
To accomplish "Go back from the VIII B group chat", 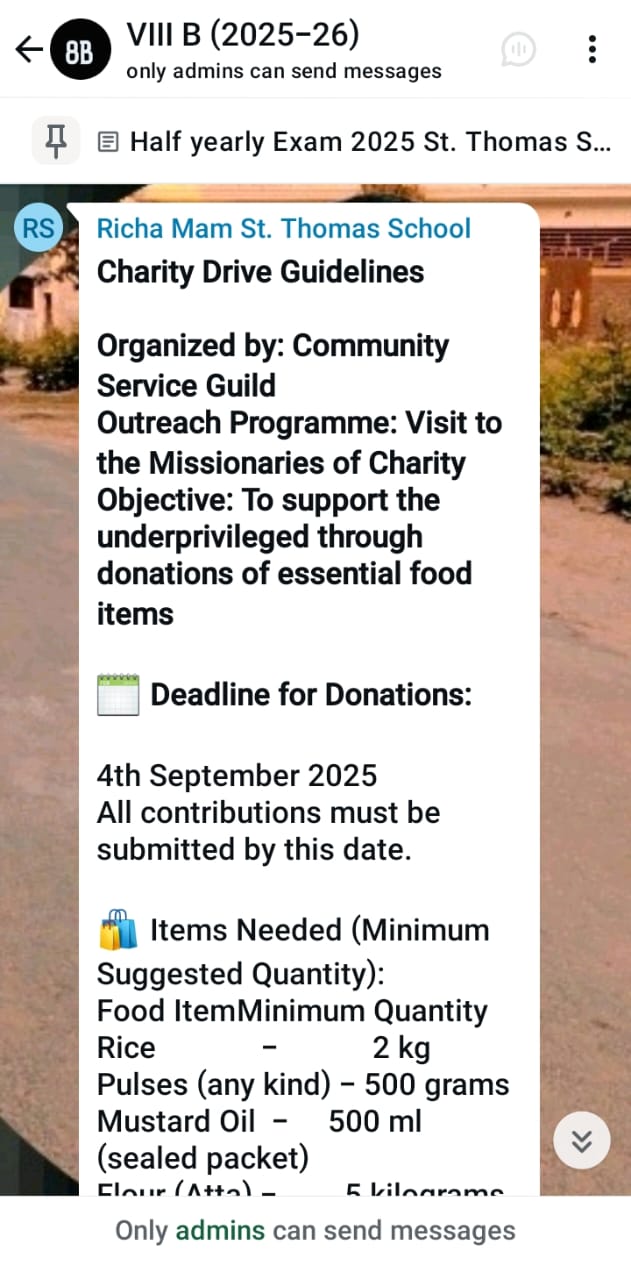I will [x=28, y=49].
